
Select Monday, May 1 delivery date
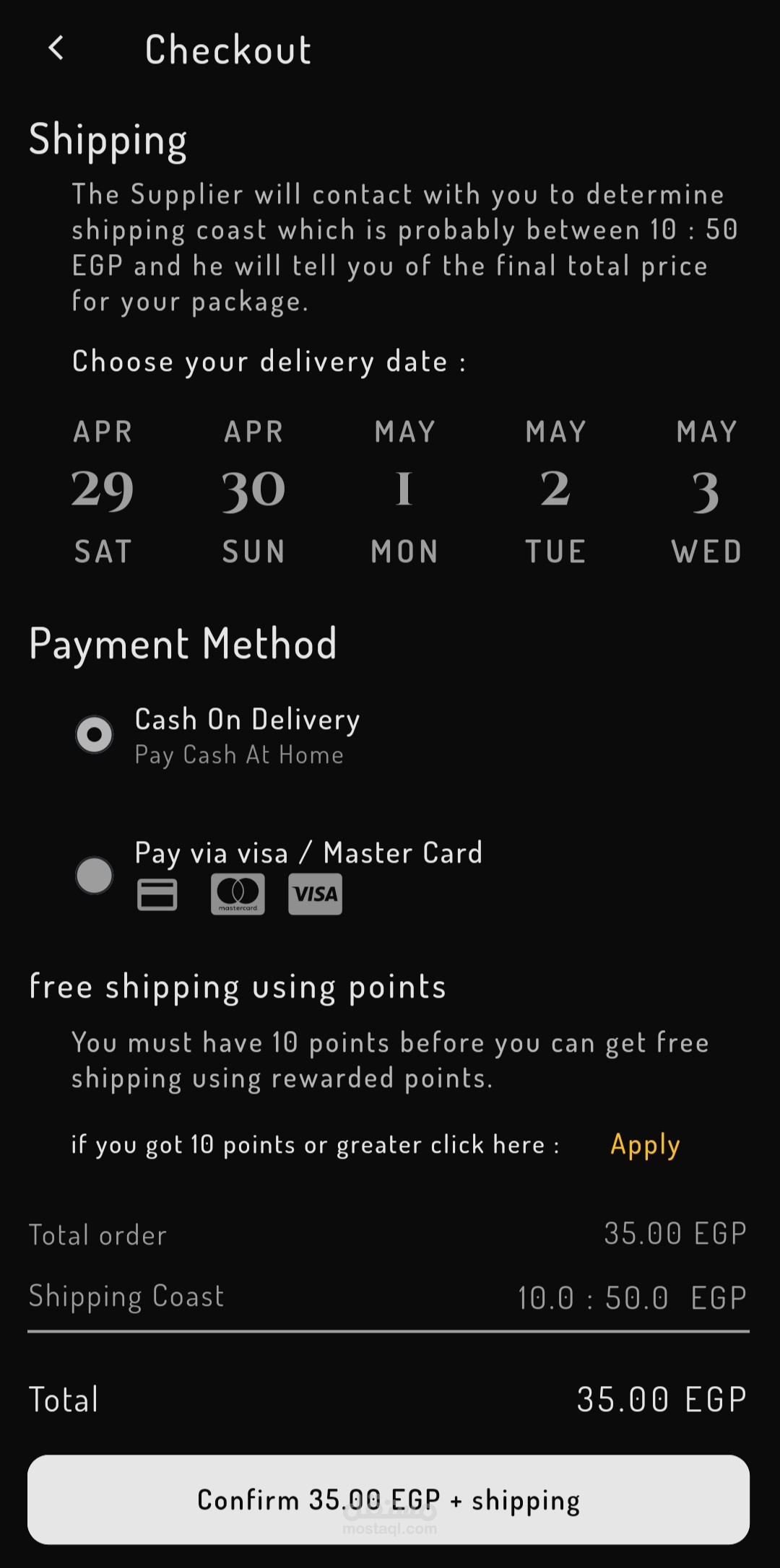click(x=404, y=491)
